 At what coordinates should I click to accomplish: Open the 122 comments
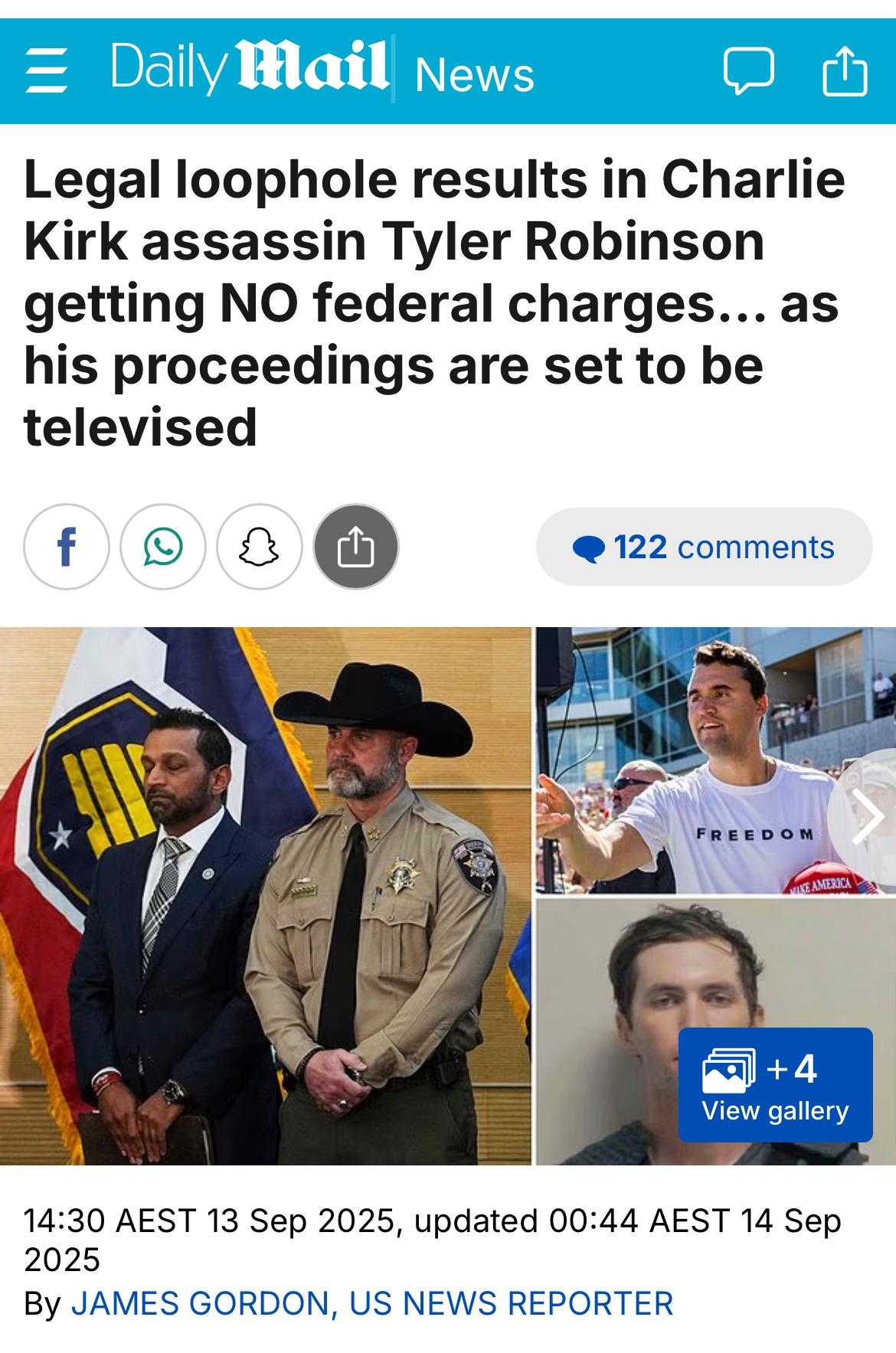click(704, 547)
